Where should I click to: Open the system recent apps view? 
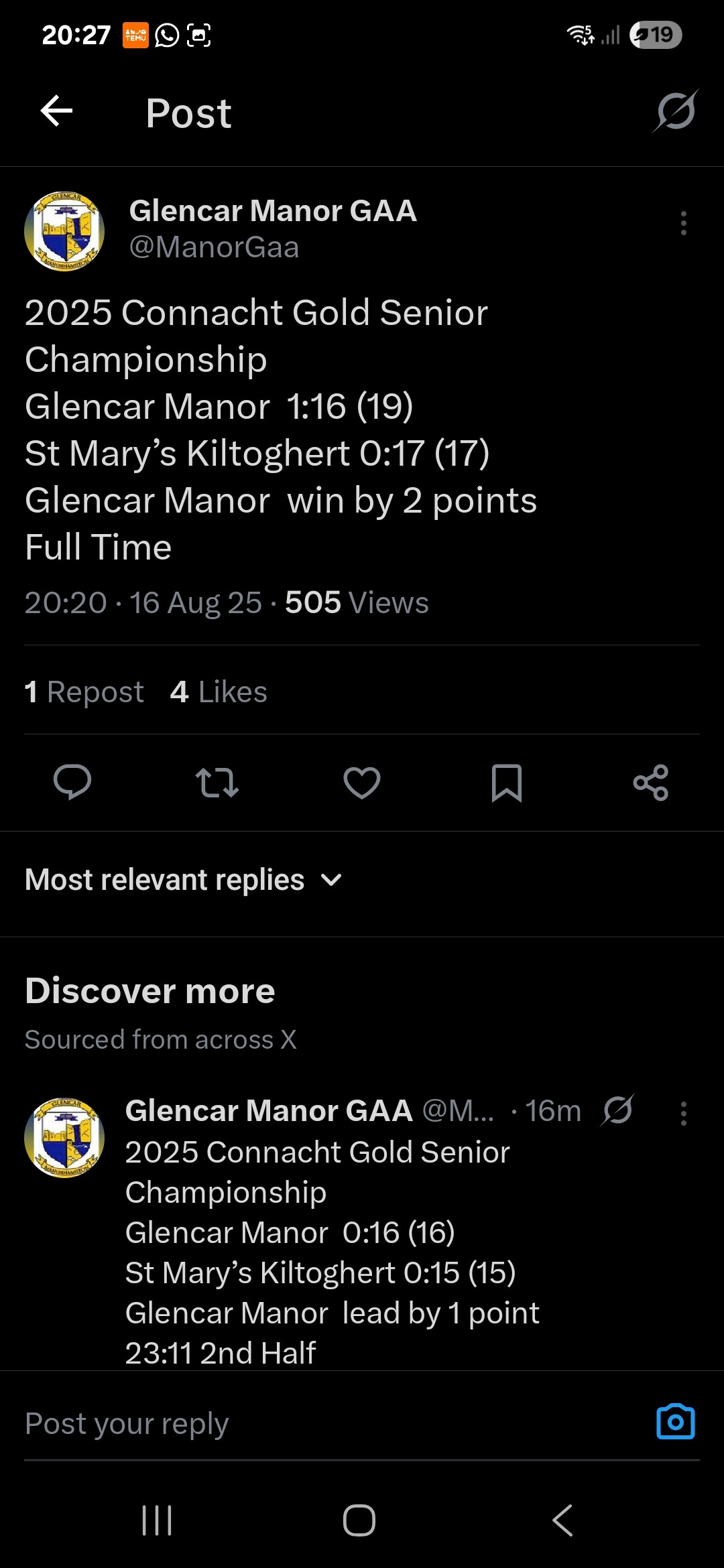click(x=157, y=1520)
